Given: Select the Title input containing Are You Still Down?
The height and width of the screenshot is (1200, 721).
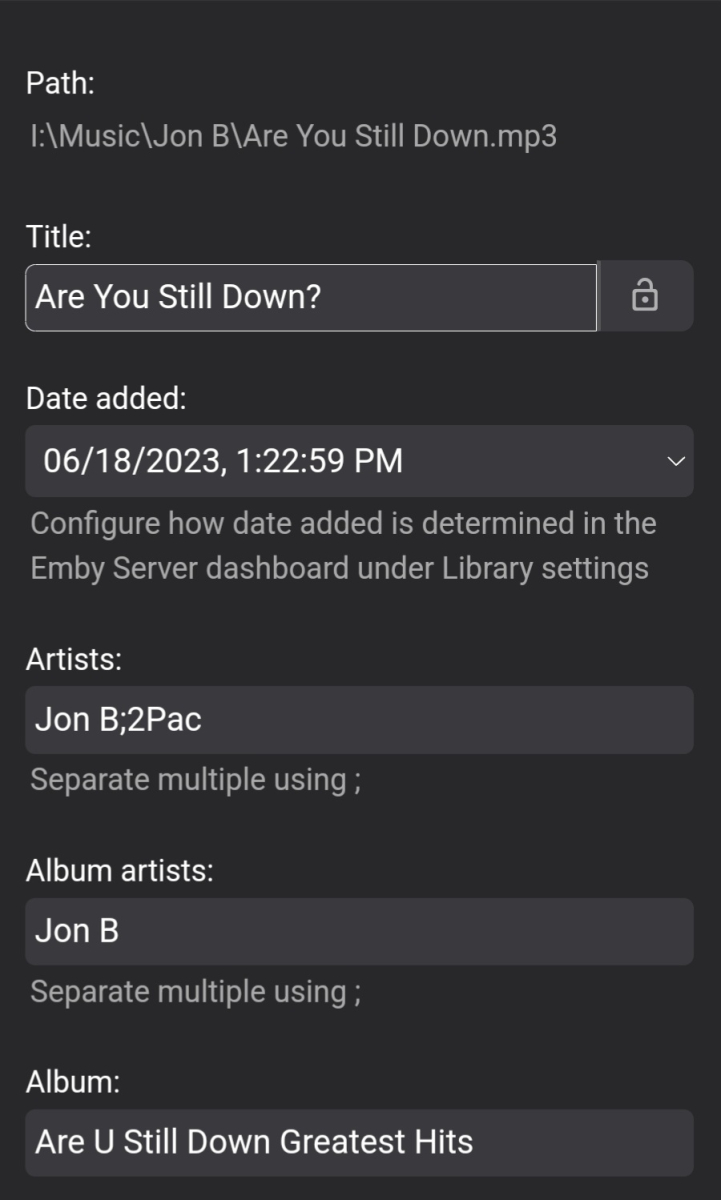Looking at the screenshot, I should tap(310, 296).
